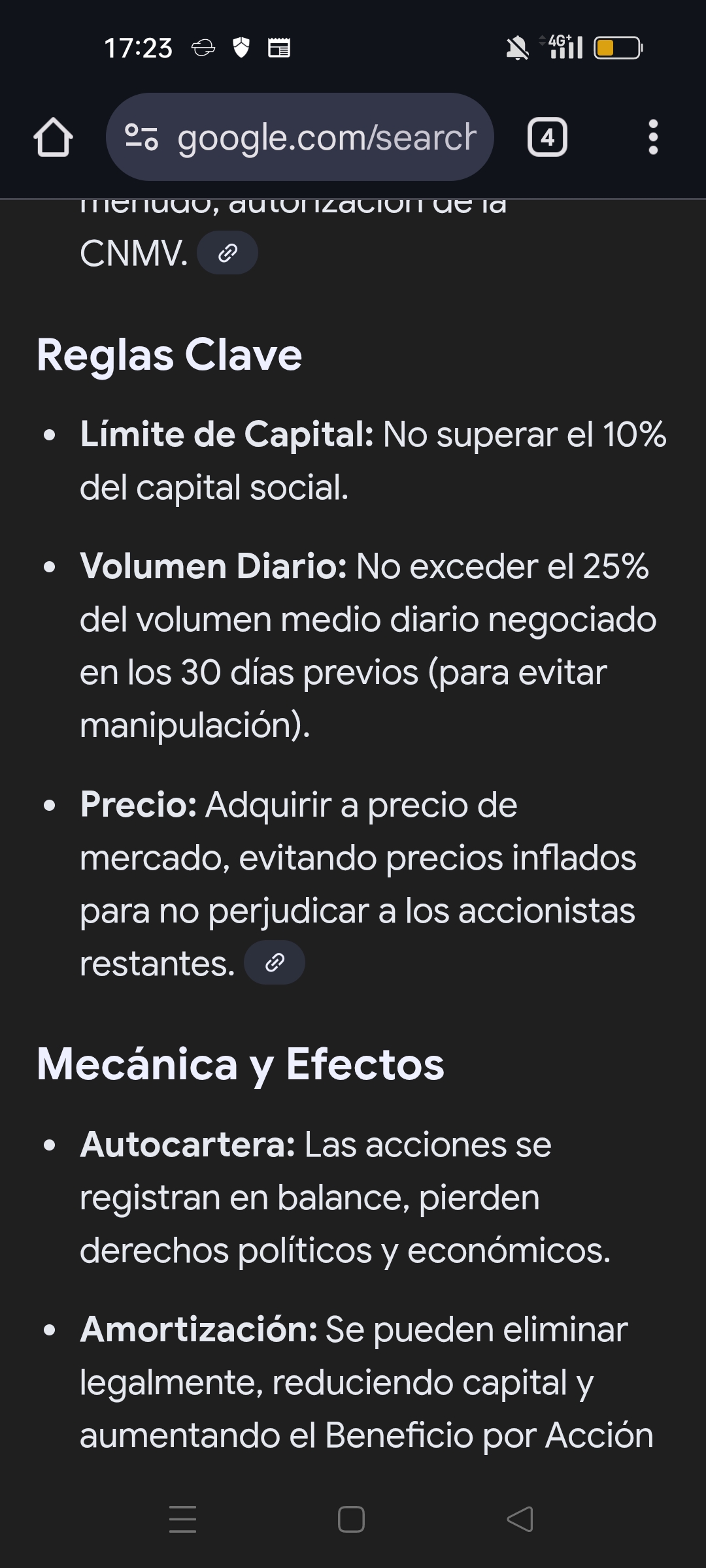Open the source link chip after CNMV
The width and height of the screenshot is (706, 1568).
tap(227, 253)
